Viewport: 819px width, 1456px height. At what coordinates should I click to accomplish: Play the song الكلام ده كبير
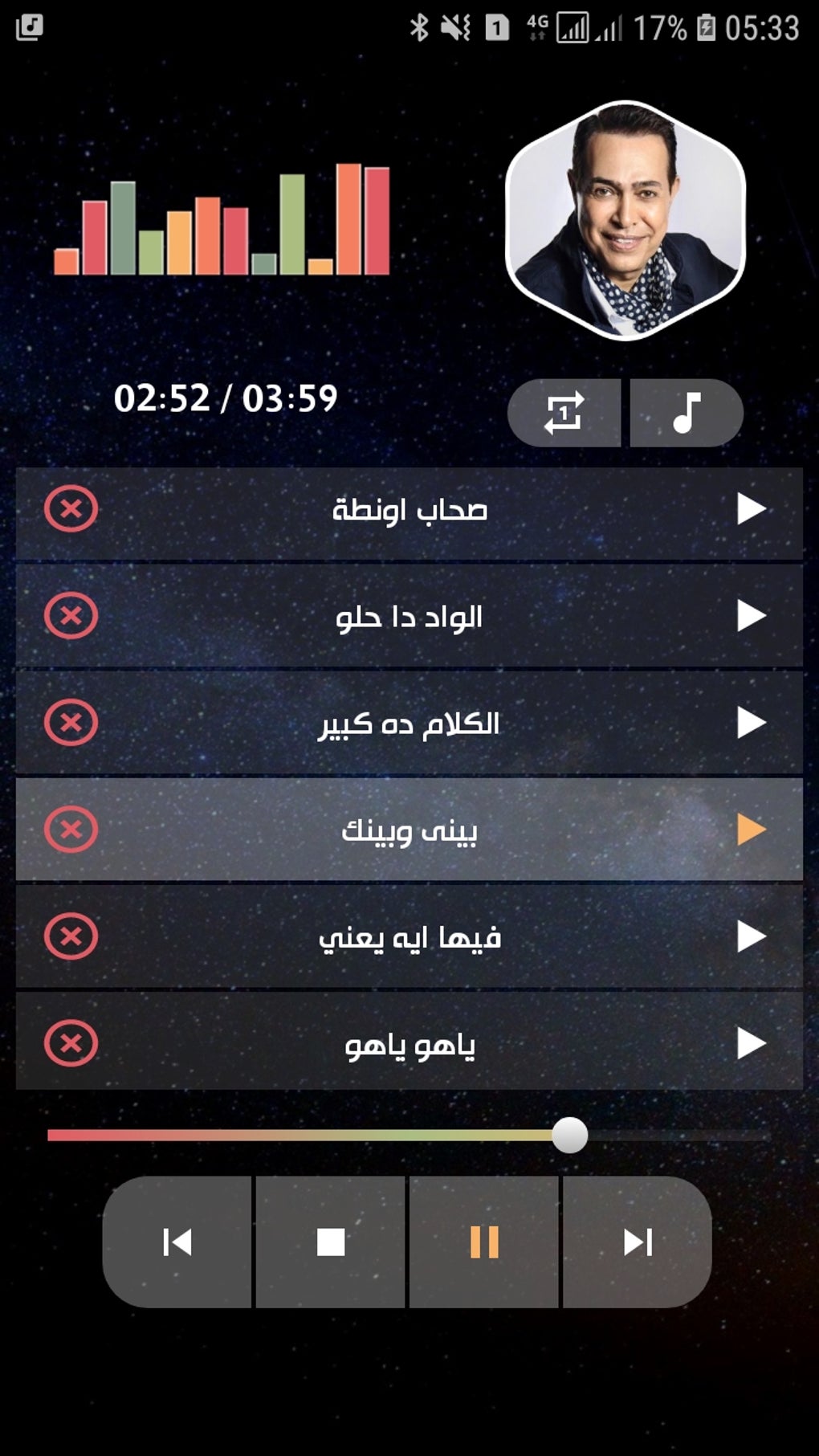[x=752, y=723]
